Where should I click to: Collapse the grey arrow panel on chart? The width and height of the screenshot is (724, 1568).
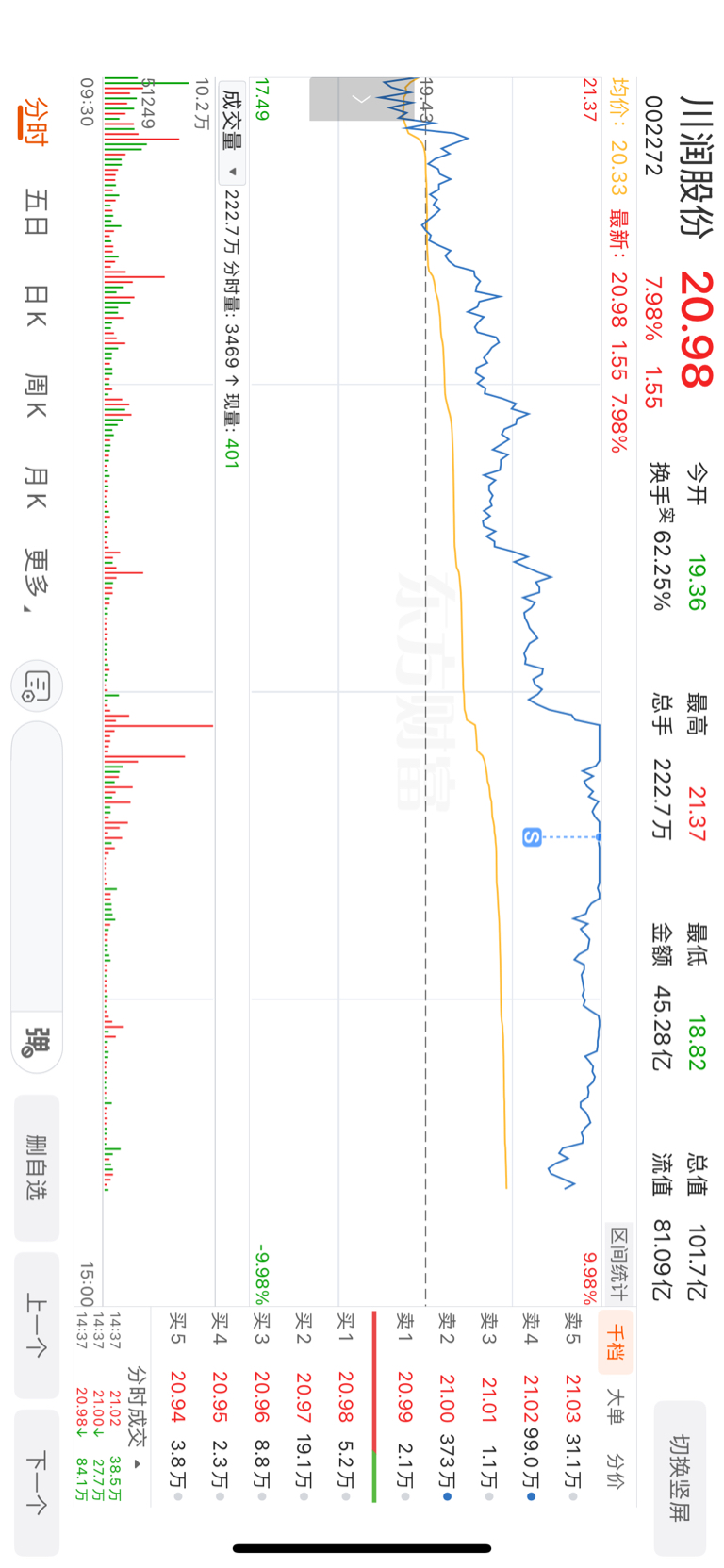pos(362,99)
